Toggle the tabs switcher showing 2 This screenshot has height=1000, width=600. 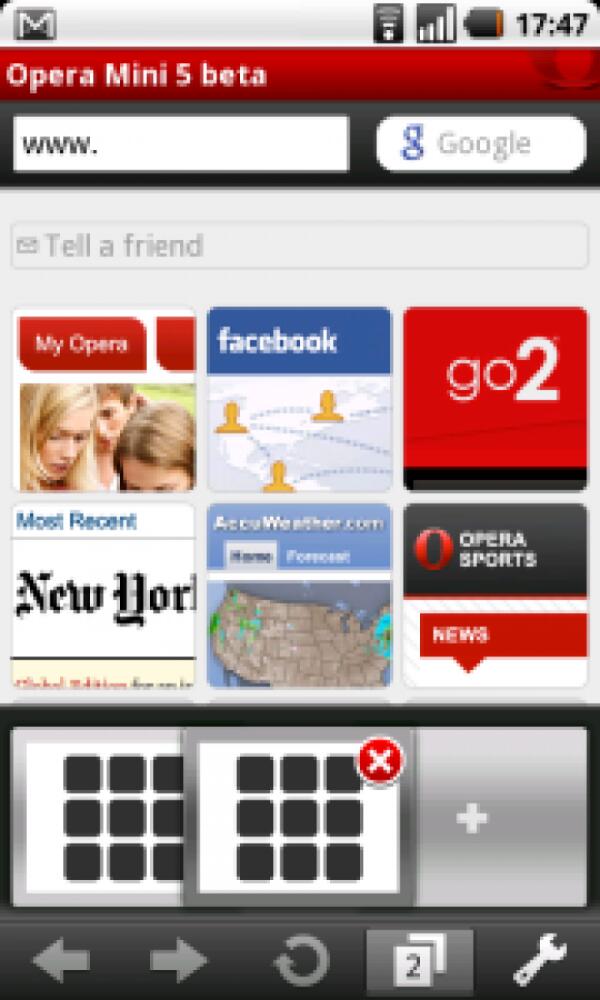(418, 962)
